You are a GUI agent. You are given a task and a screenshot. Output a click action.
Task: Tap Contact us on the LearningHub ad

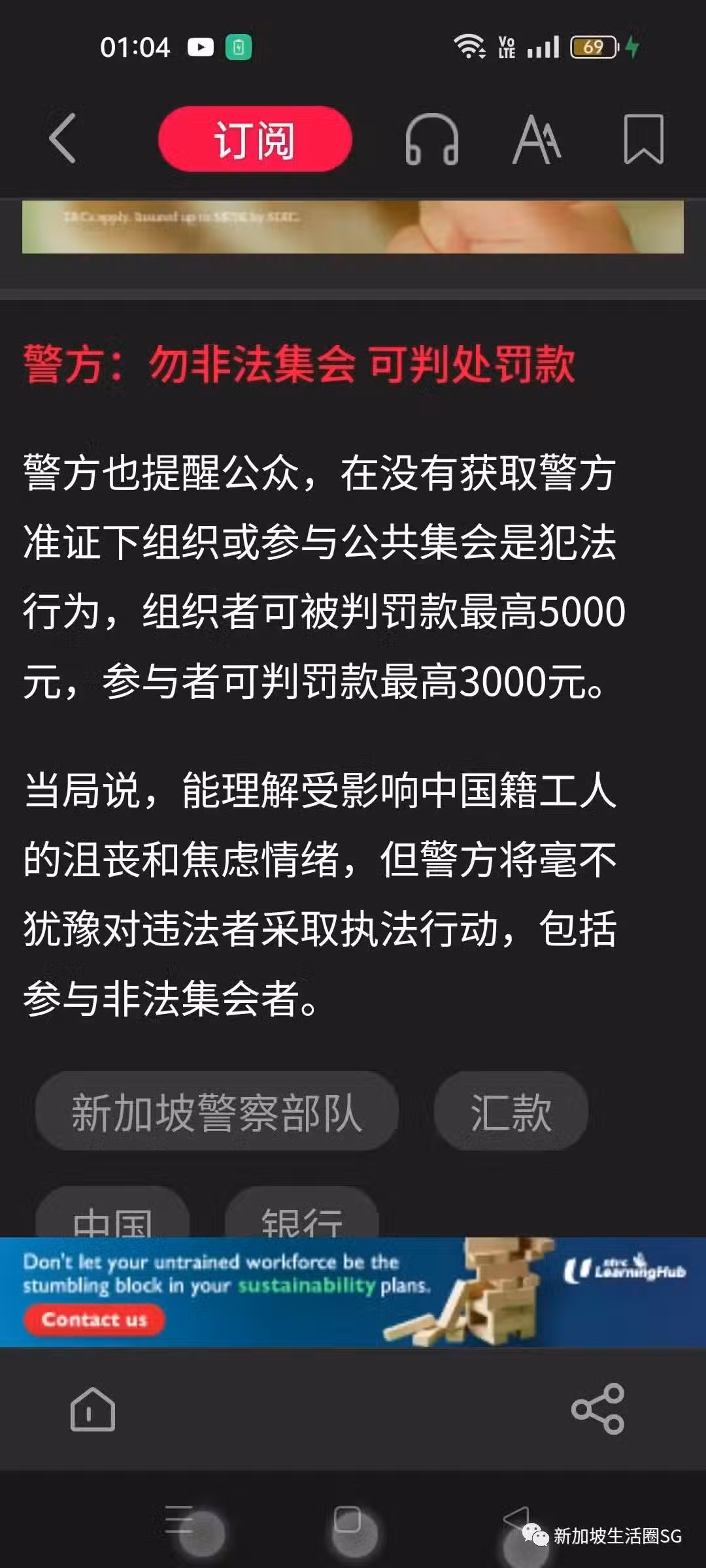(x=94, y=1320)
